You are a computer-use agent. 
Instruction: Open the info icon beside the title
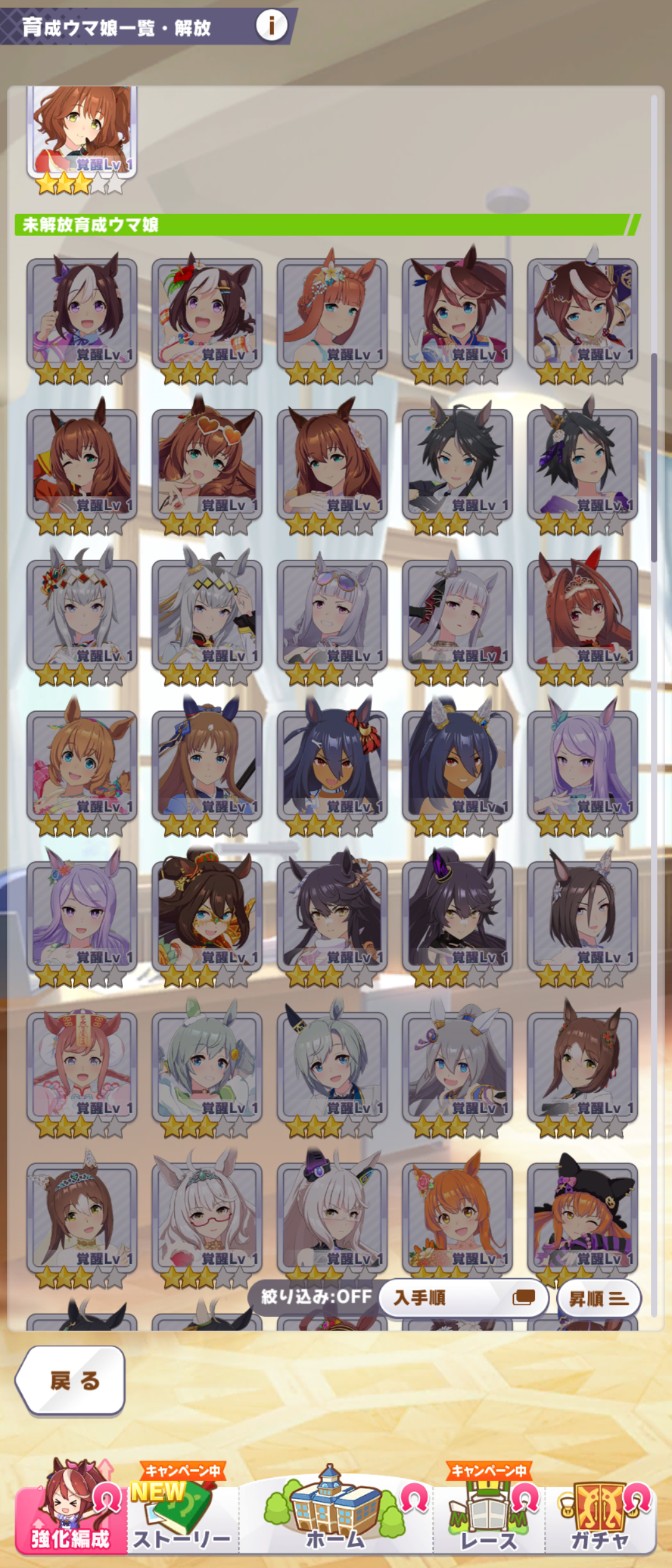271,26
